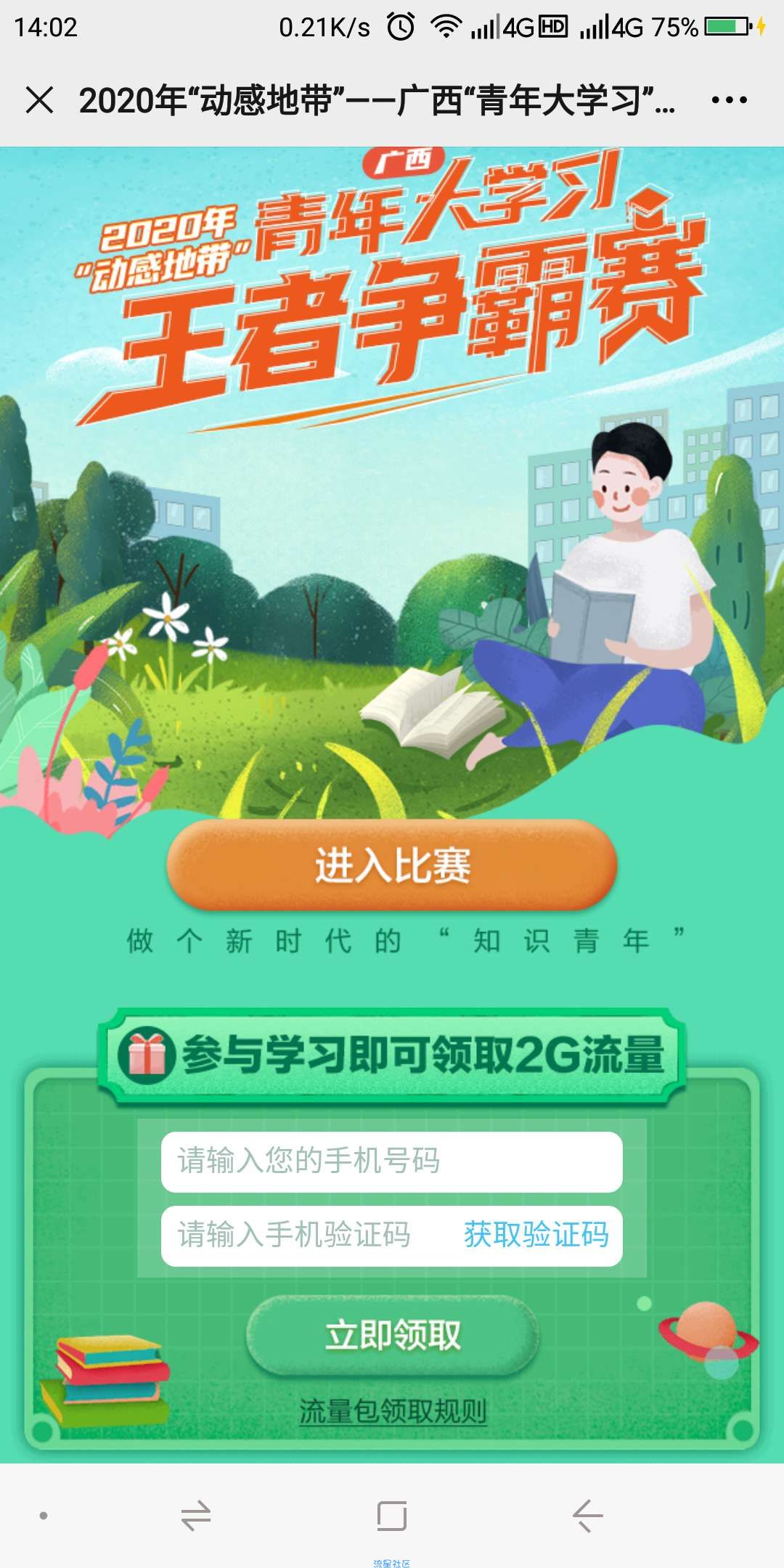
Task: Go back using system back arrow
Action: (x=587, y=1516)
